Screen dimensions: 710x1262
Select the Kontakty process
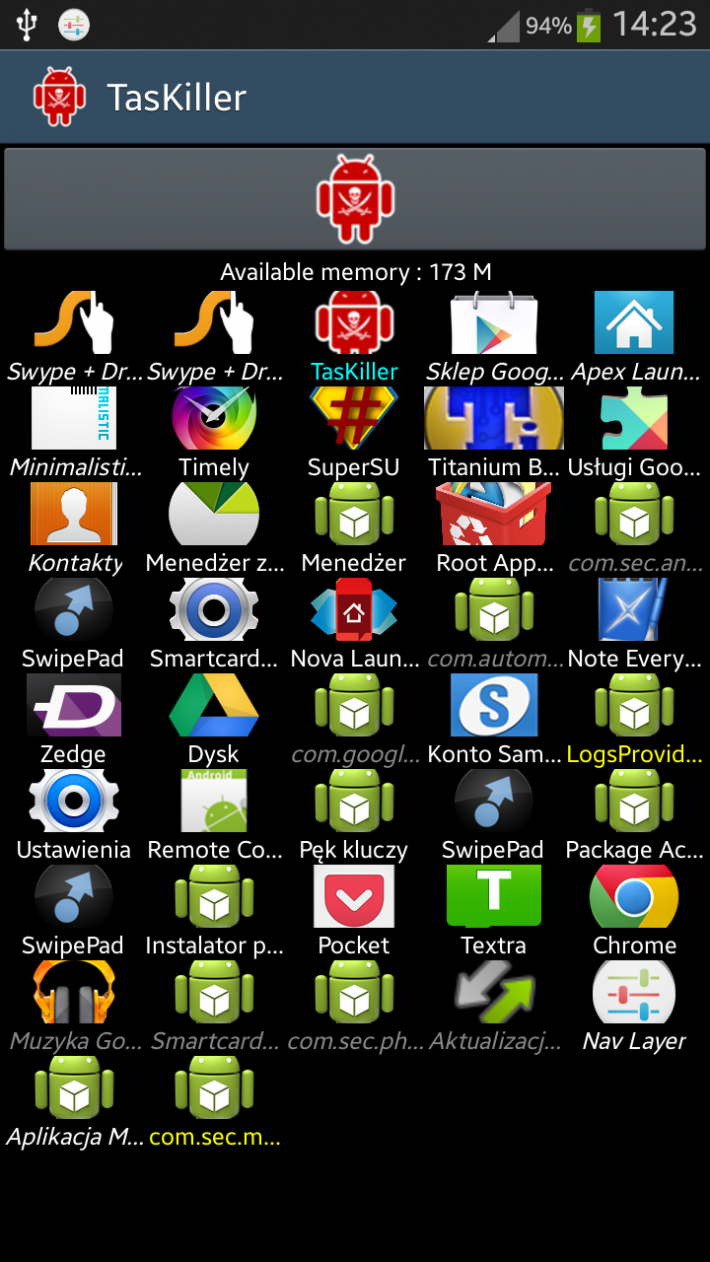pyautogui.click(x=74, y=527)
